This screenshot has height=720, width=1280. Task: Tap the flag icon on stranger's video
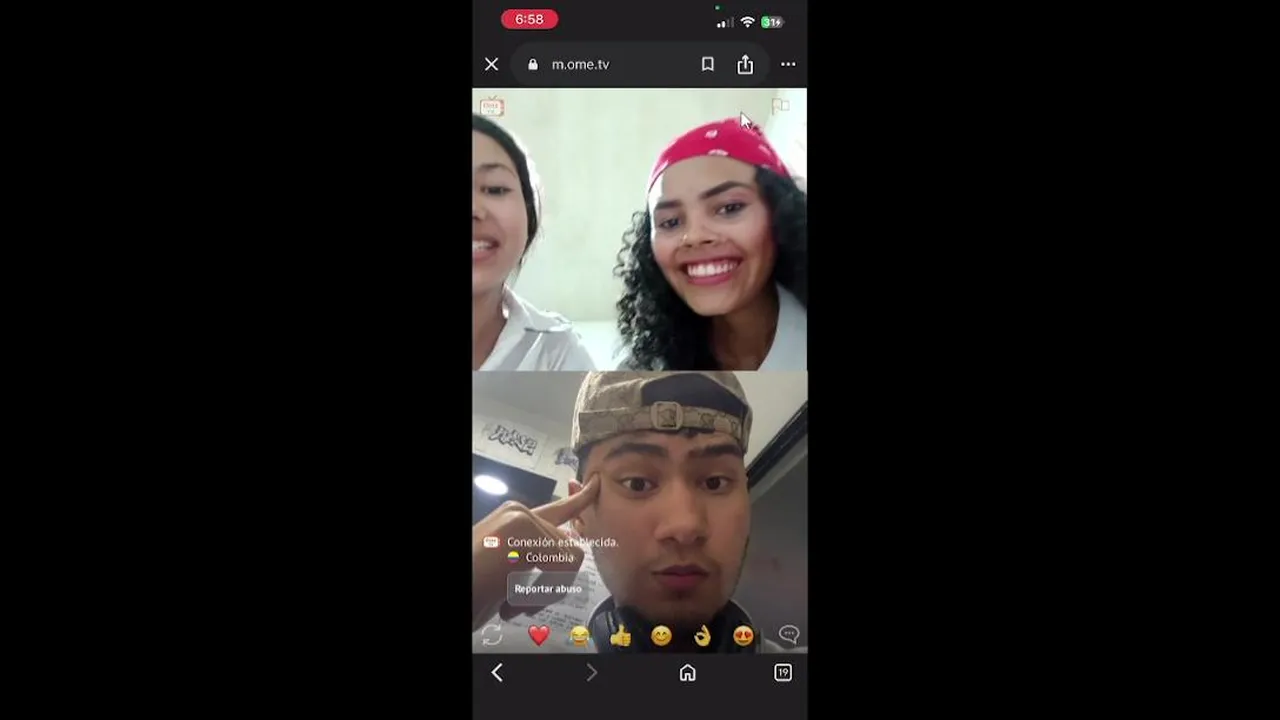pyautogui.click(x=781, y=106)
